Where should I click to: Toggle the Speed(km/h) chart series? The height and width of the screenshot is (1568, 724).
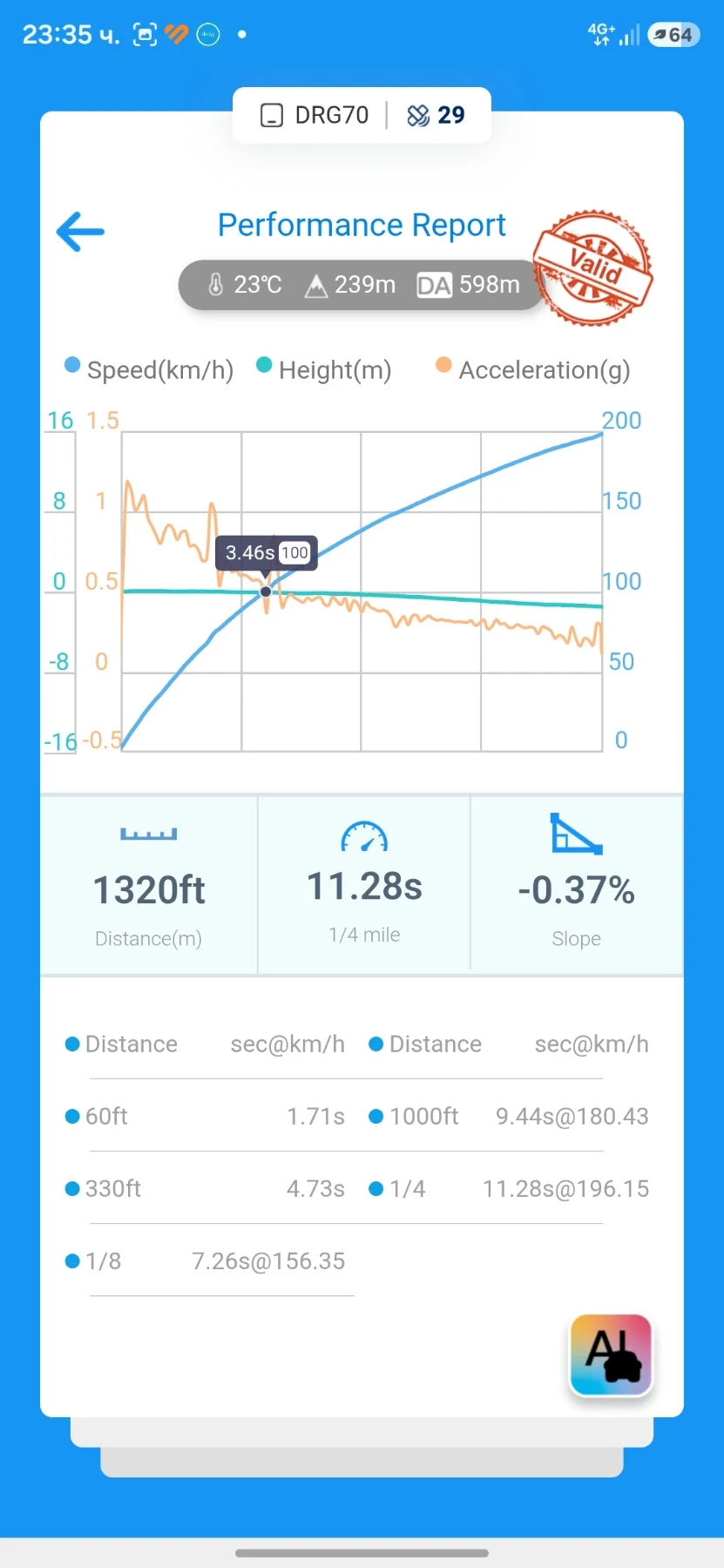(x=149, y=369)
